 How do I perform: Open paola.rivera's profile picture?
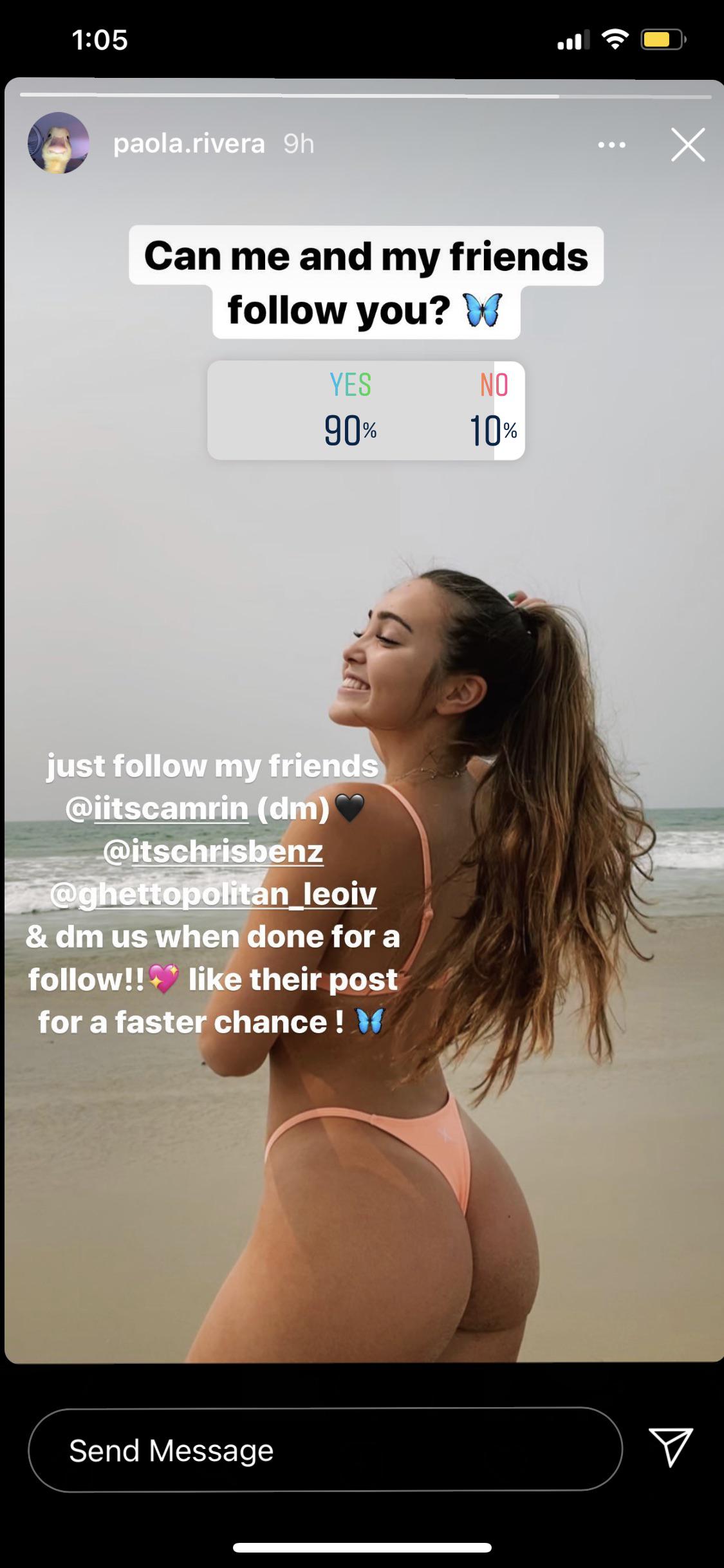[58, 144]
